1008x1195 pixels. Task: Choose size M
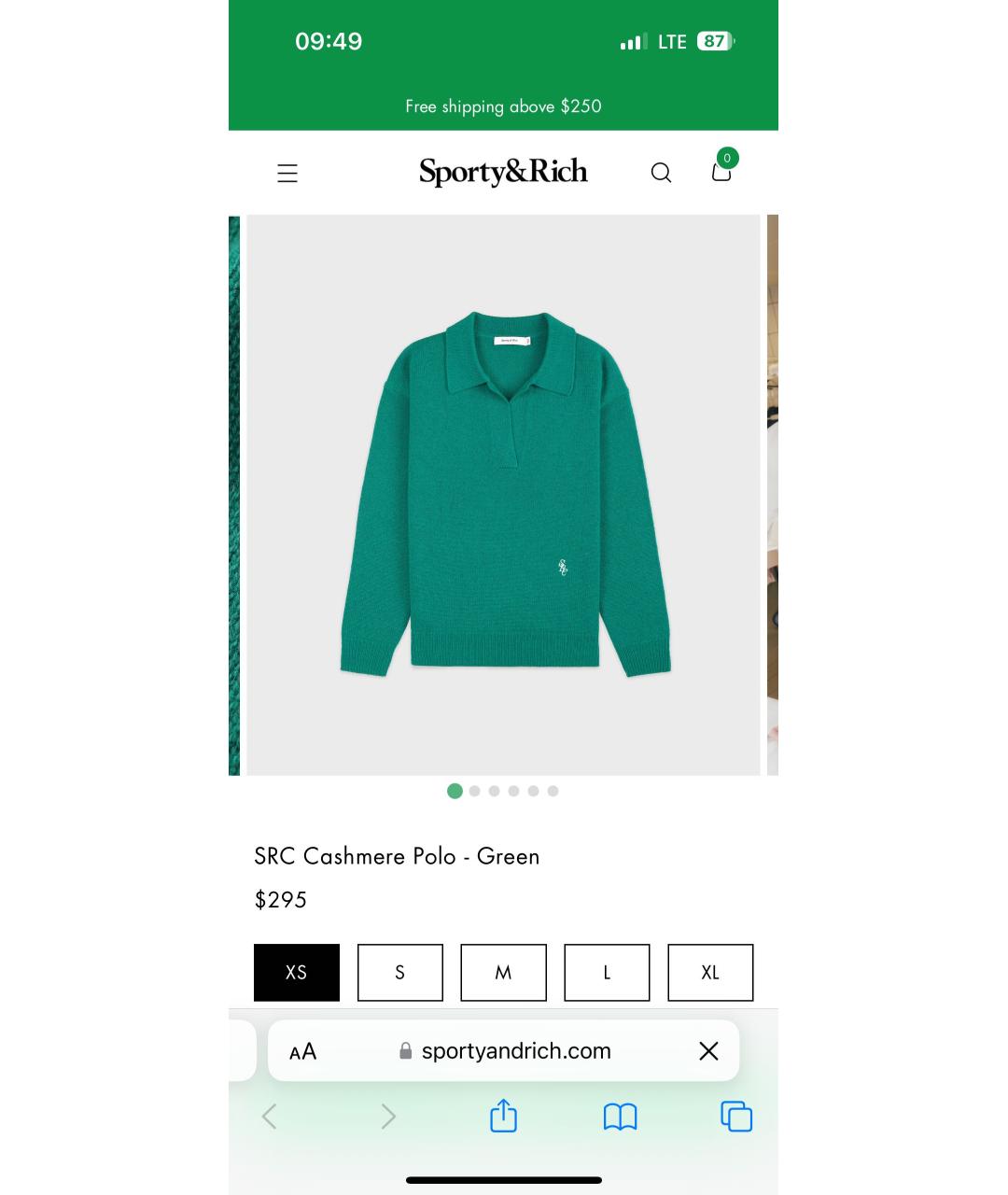[503, 972]
